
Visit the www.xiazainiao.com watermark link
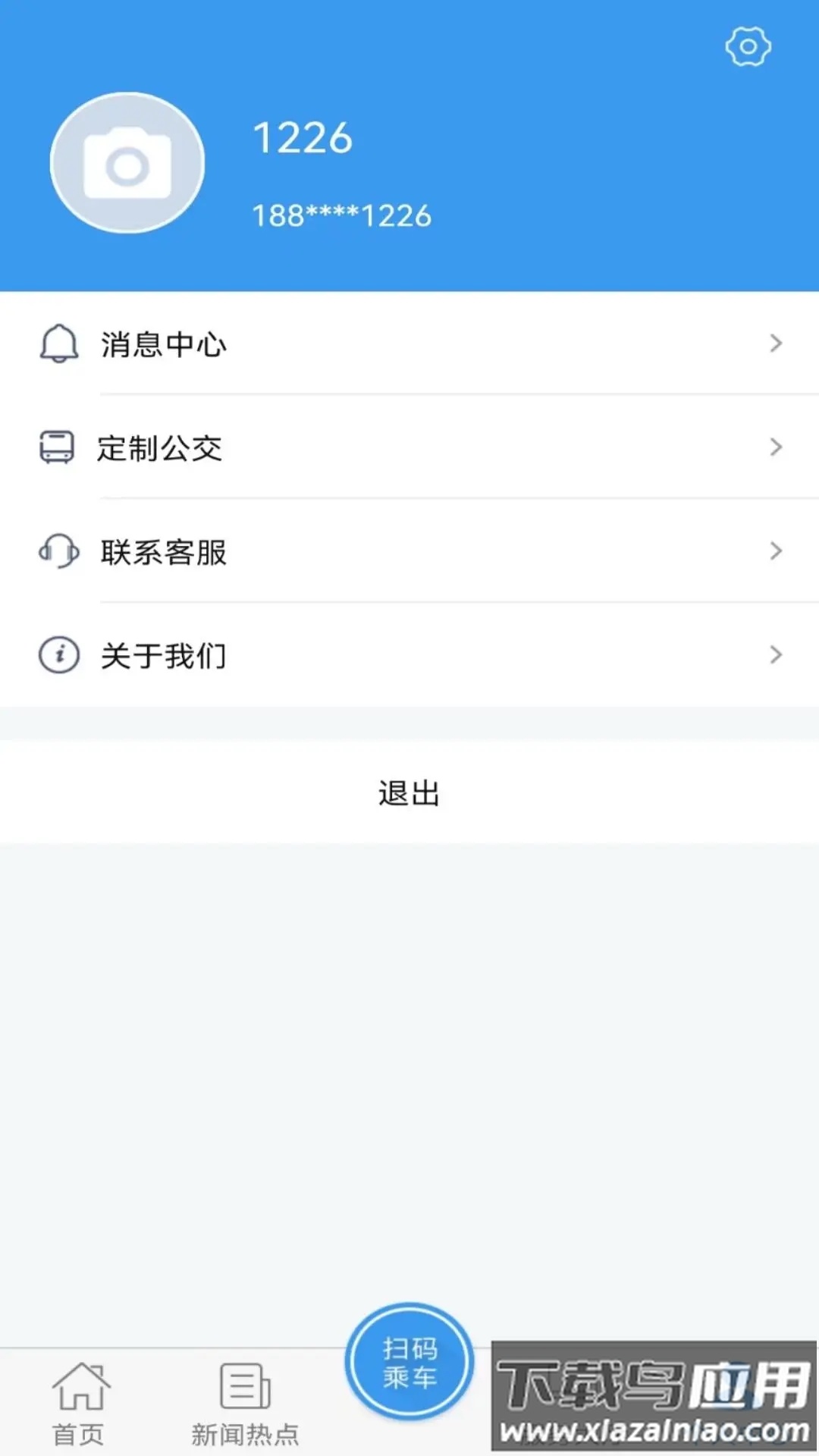pyautogui.click(x=652, y=1433)
